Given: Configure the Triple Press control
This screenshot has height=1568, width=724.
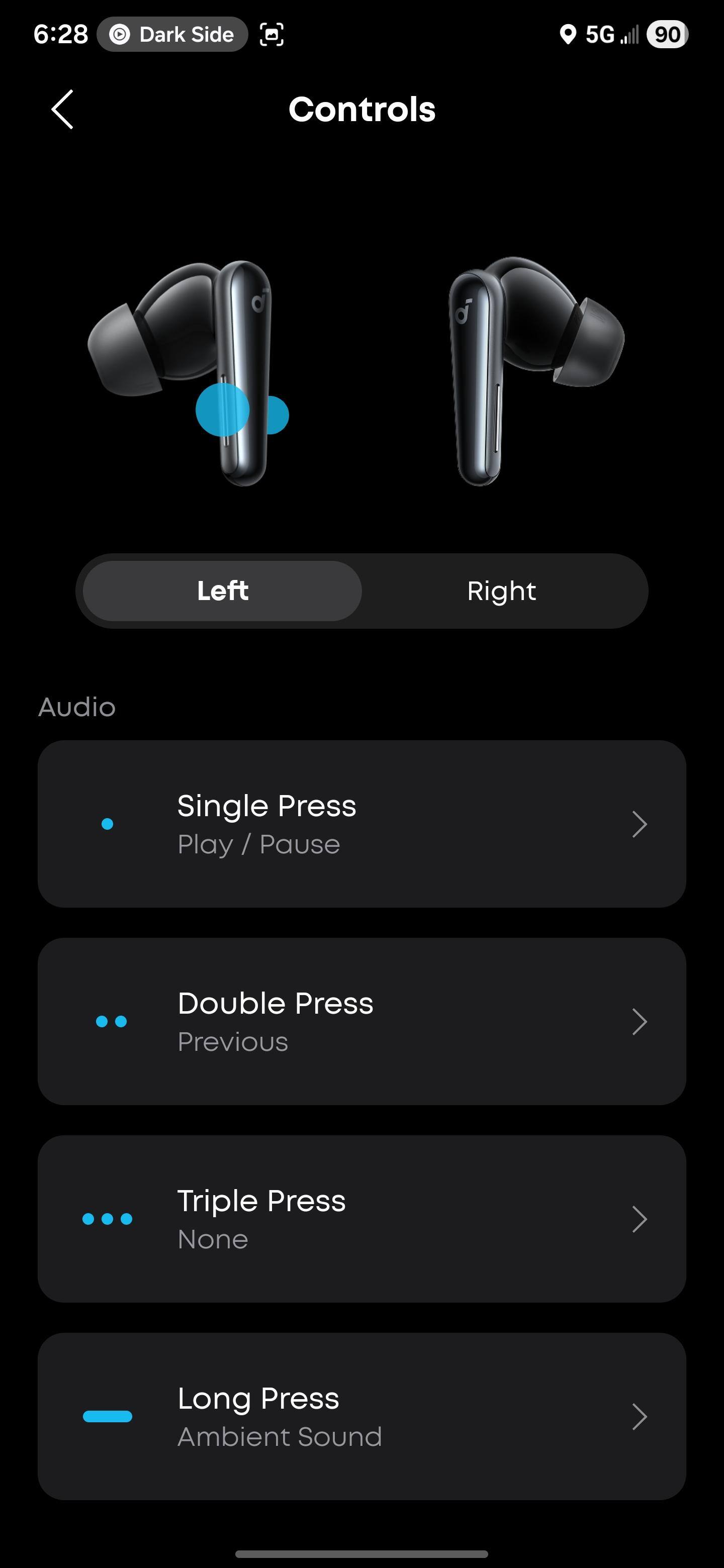Looking at the screenshot, I should point(361,1219).
